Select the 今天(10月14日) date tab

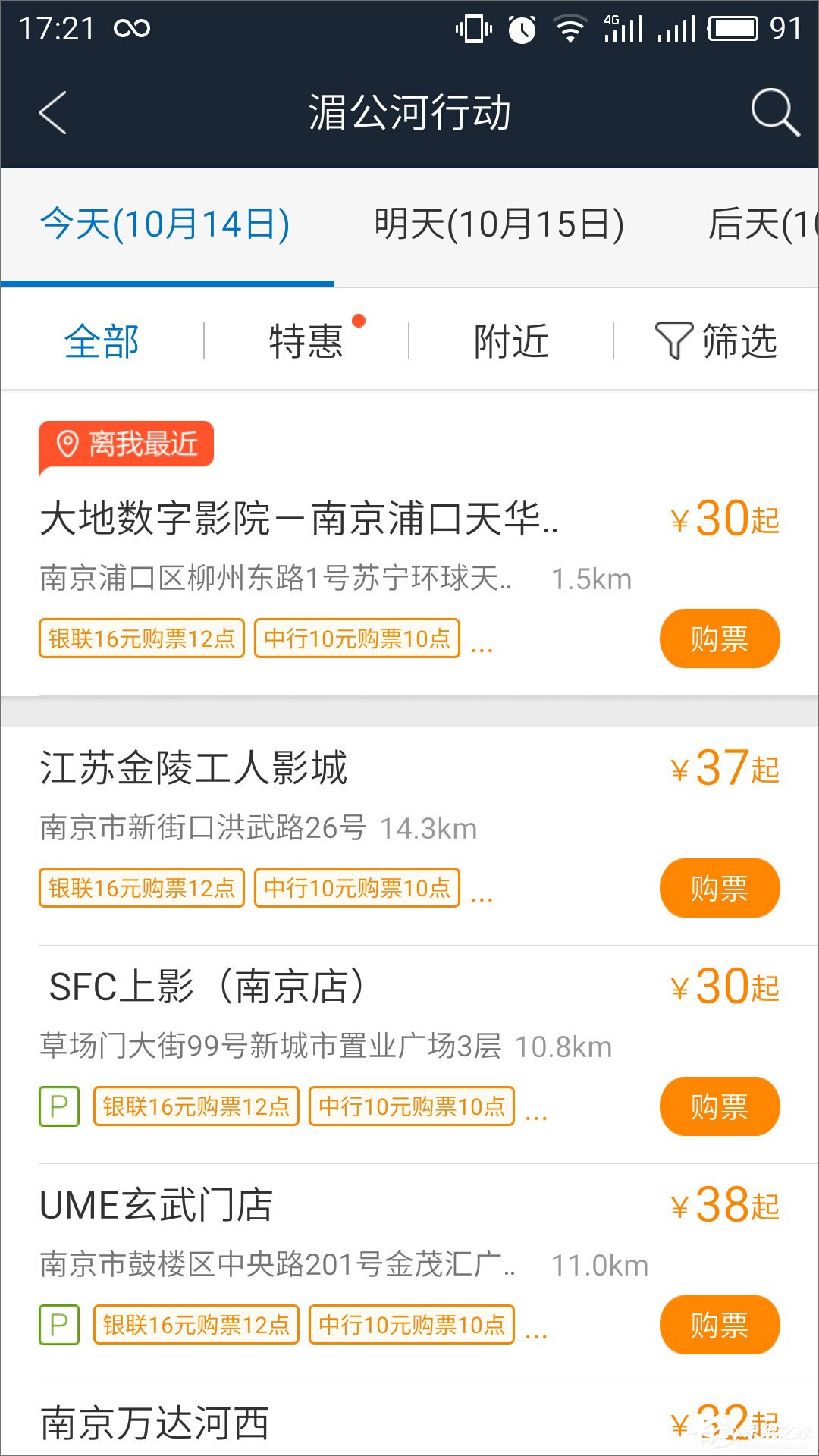tap(165, 225)
